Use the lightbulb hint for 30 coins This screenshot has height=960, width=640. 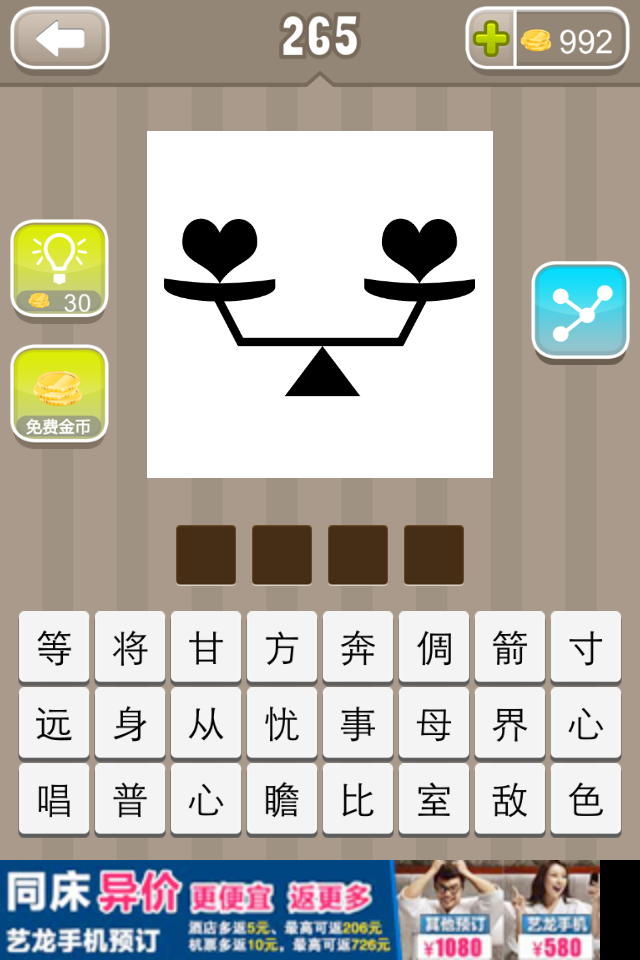tap(60, 268)
